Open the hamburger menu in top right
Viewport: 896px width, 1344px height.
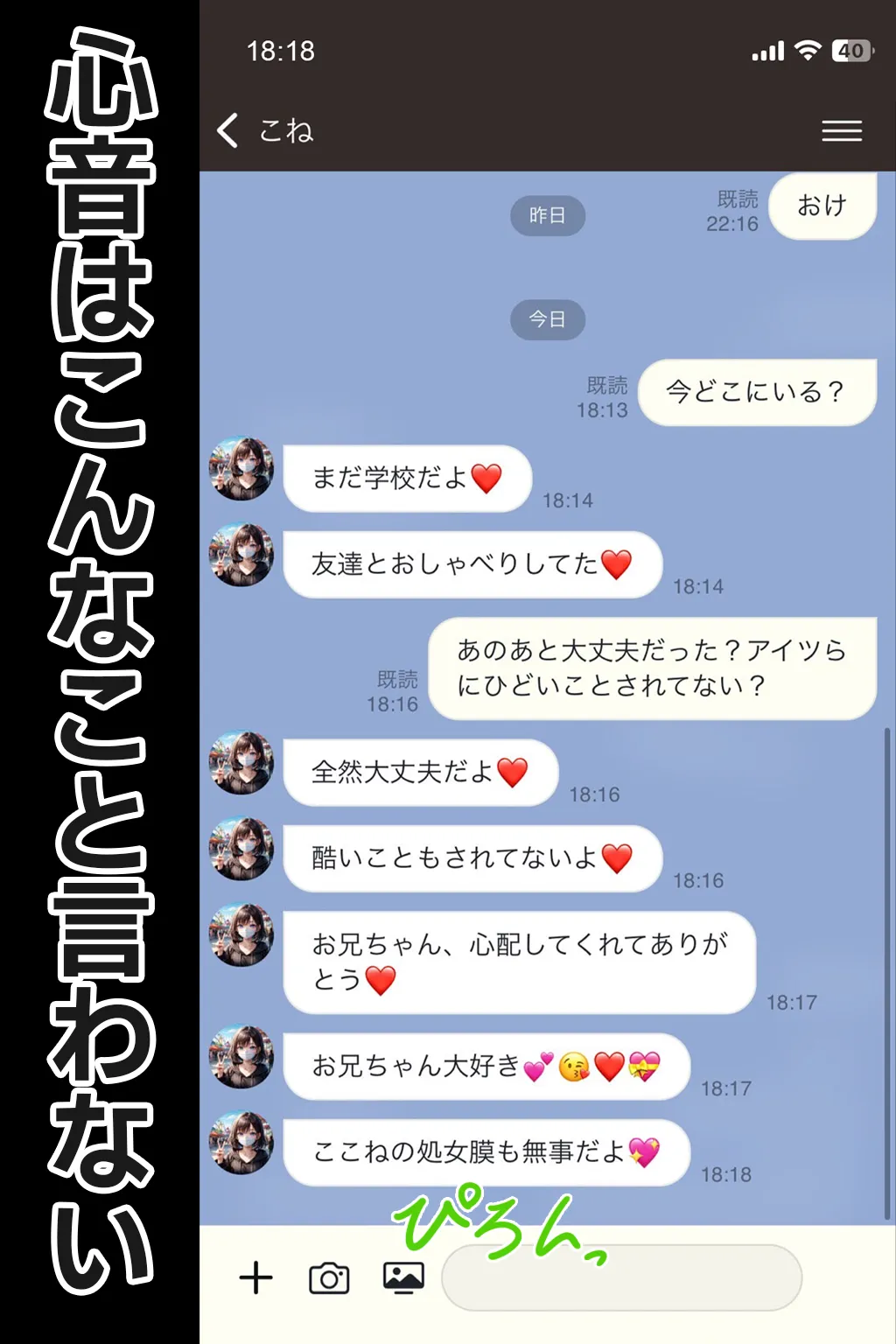[x=842, y=130]
